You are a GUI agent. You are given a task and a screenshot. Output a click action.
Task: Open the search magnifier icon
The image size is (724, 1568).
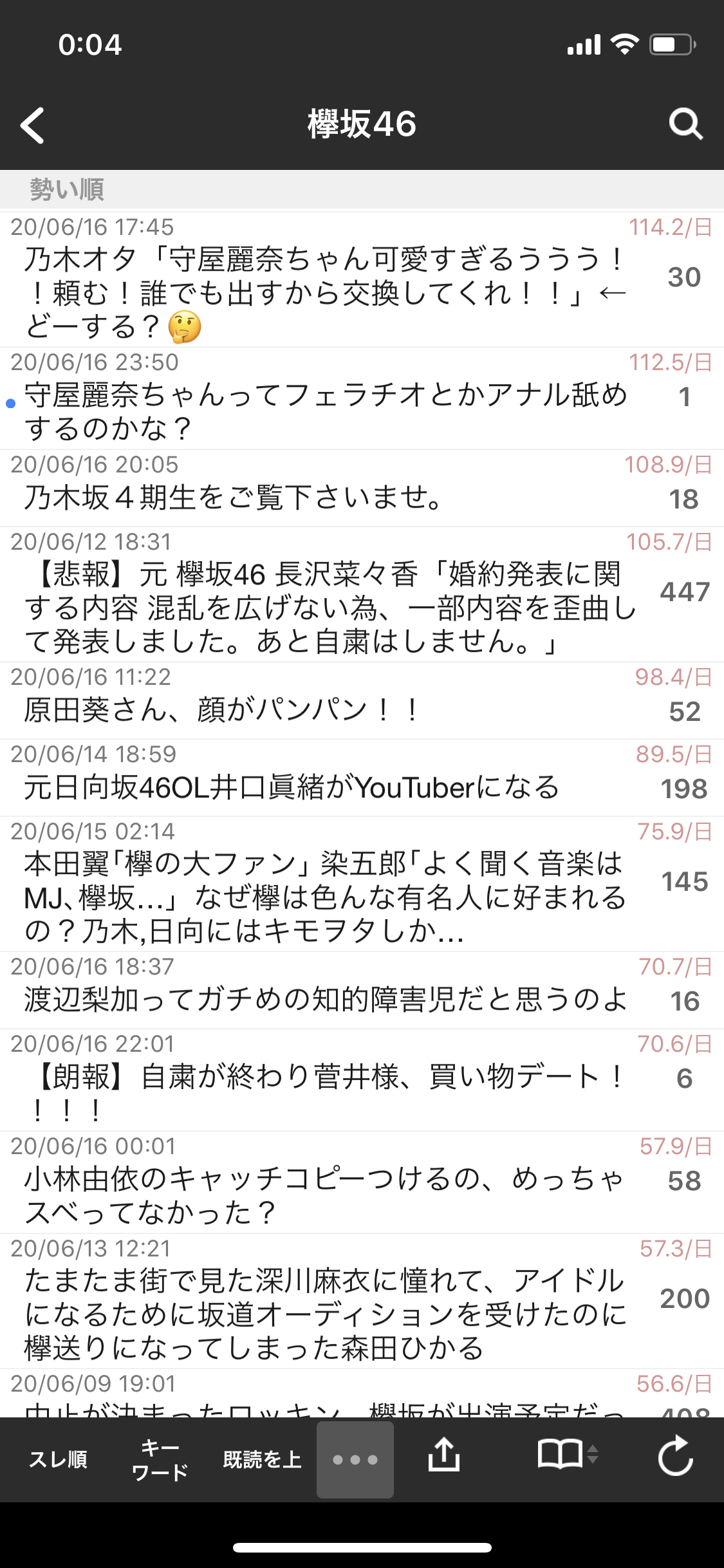point(685,124)
